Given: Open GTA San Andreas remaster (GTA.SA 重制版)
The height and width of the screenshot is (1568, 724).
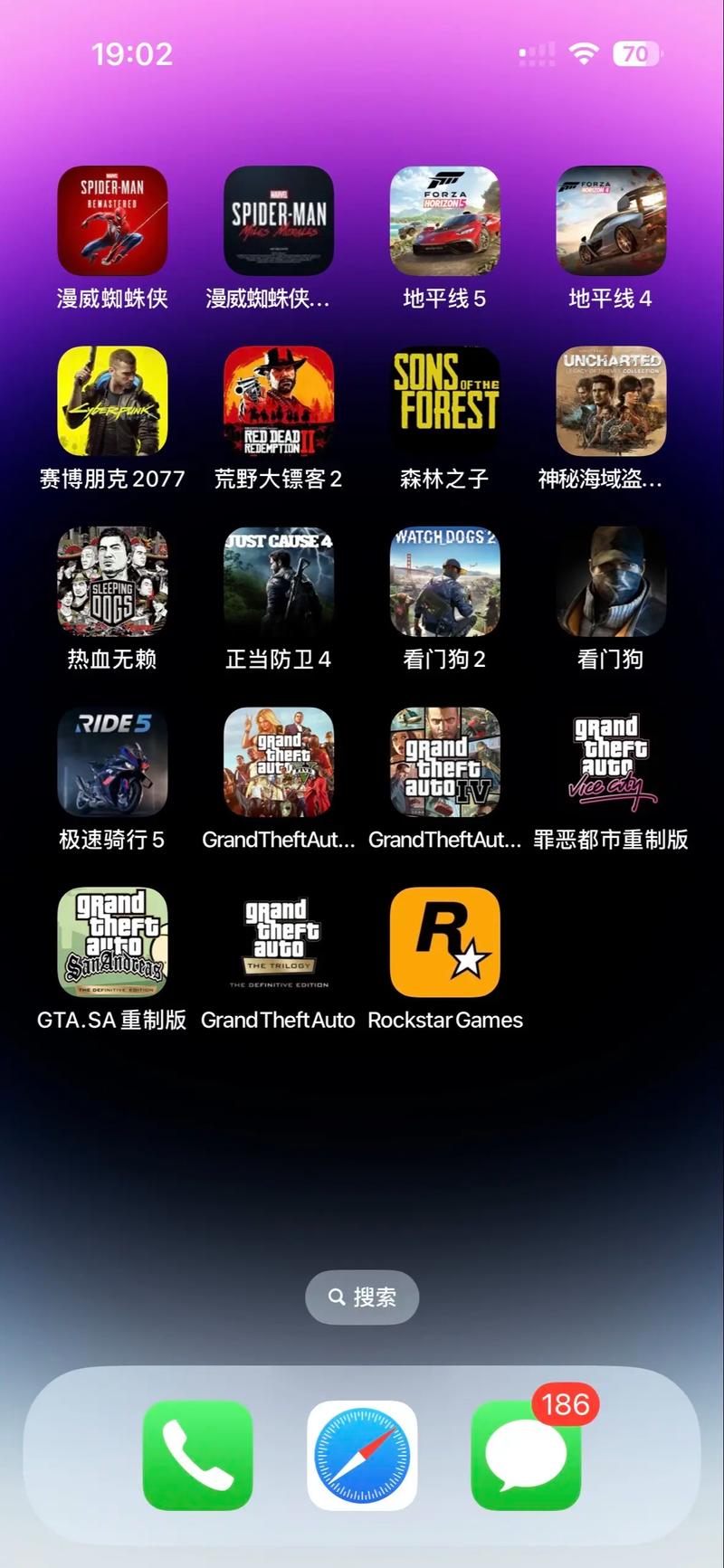Looking at the screenshot, I should click(x=112, y=941).
